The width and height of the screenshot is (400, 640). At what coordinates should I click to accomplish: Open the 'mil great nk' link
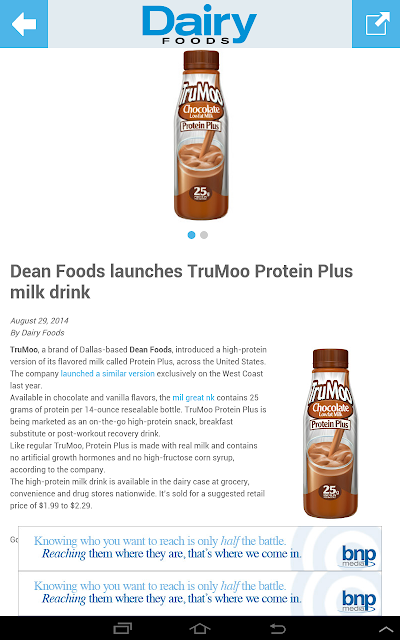pos(193,398)
